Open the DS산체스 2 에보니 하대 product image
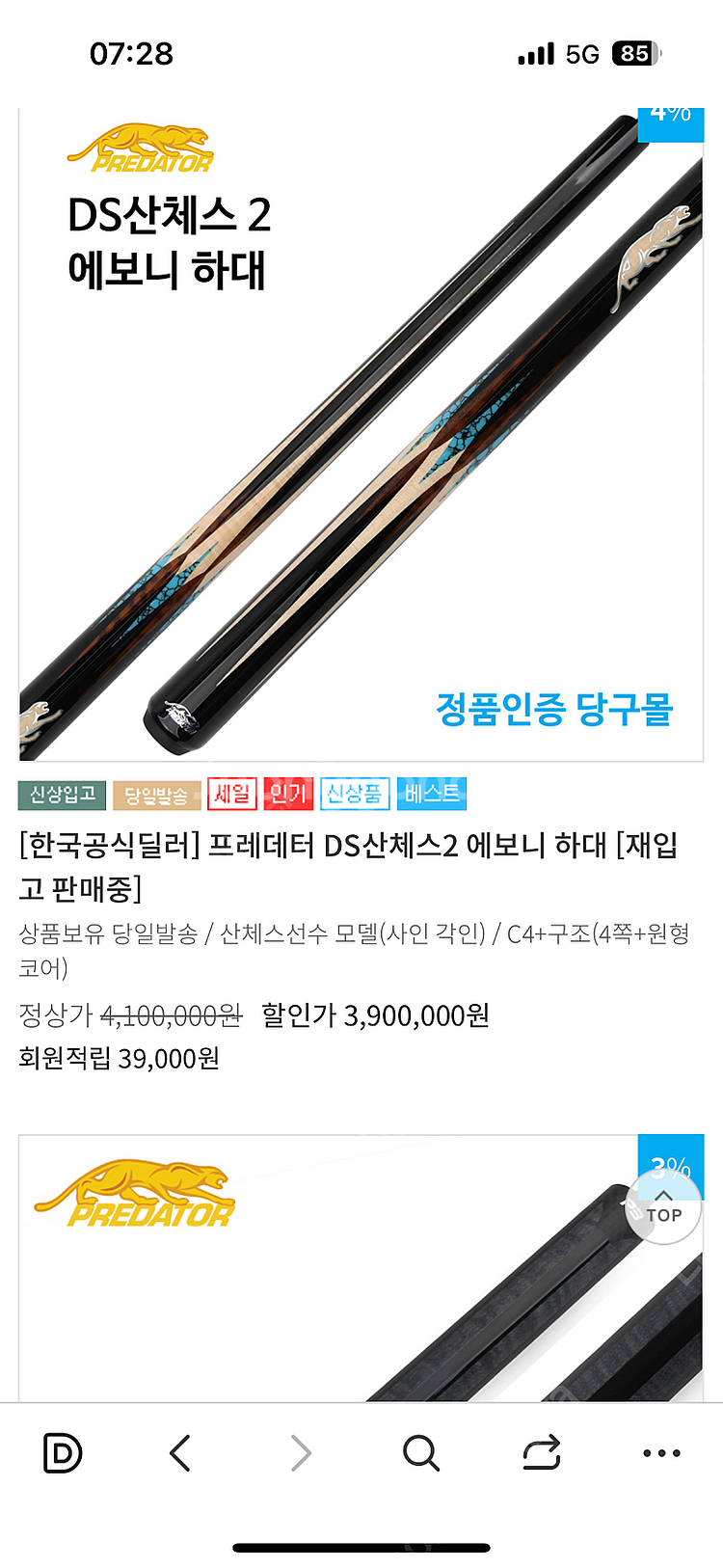The width and height of the screenshot is (723, 1568). click(x=361, y=434)
